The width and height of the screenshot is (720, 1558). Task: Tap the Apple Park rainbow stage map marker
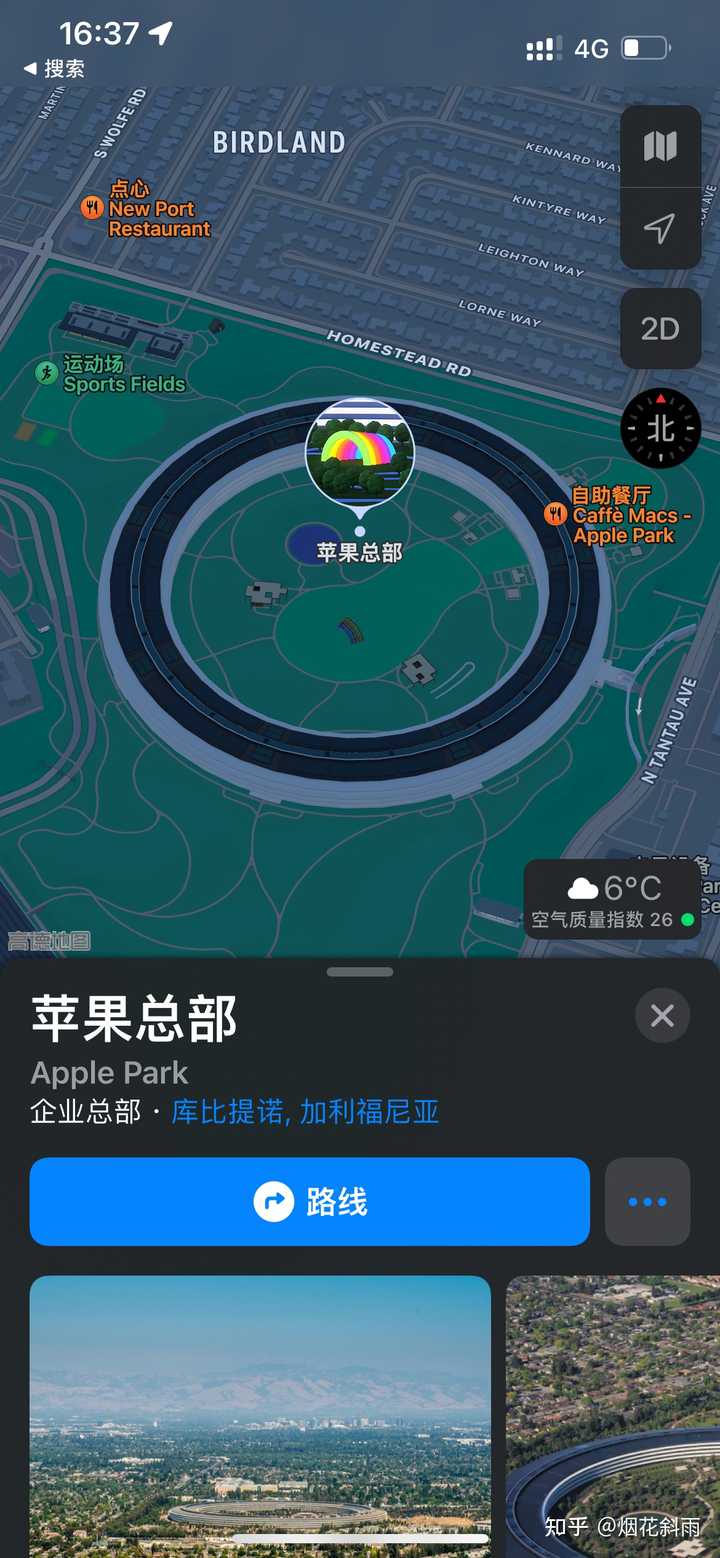[x=360, y=450]
